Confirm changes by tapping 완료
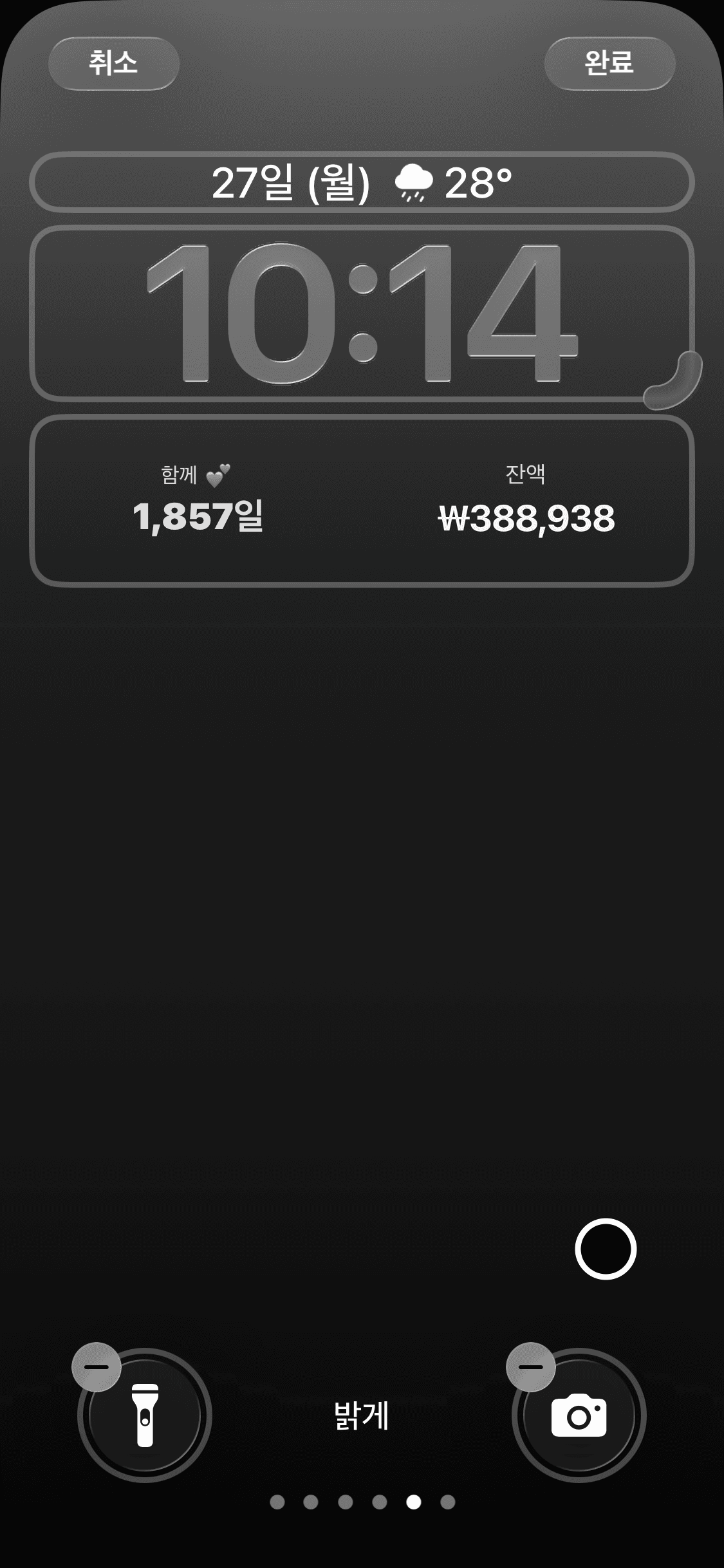Screen dimensions: 724x1568 pos(609,63)
